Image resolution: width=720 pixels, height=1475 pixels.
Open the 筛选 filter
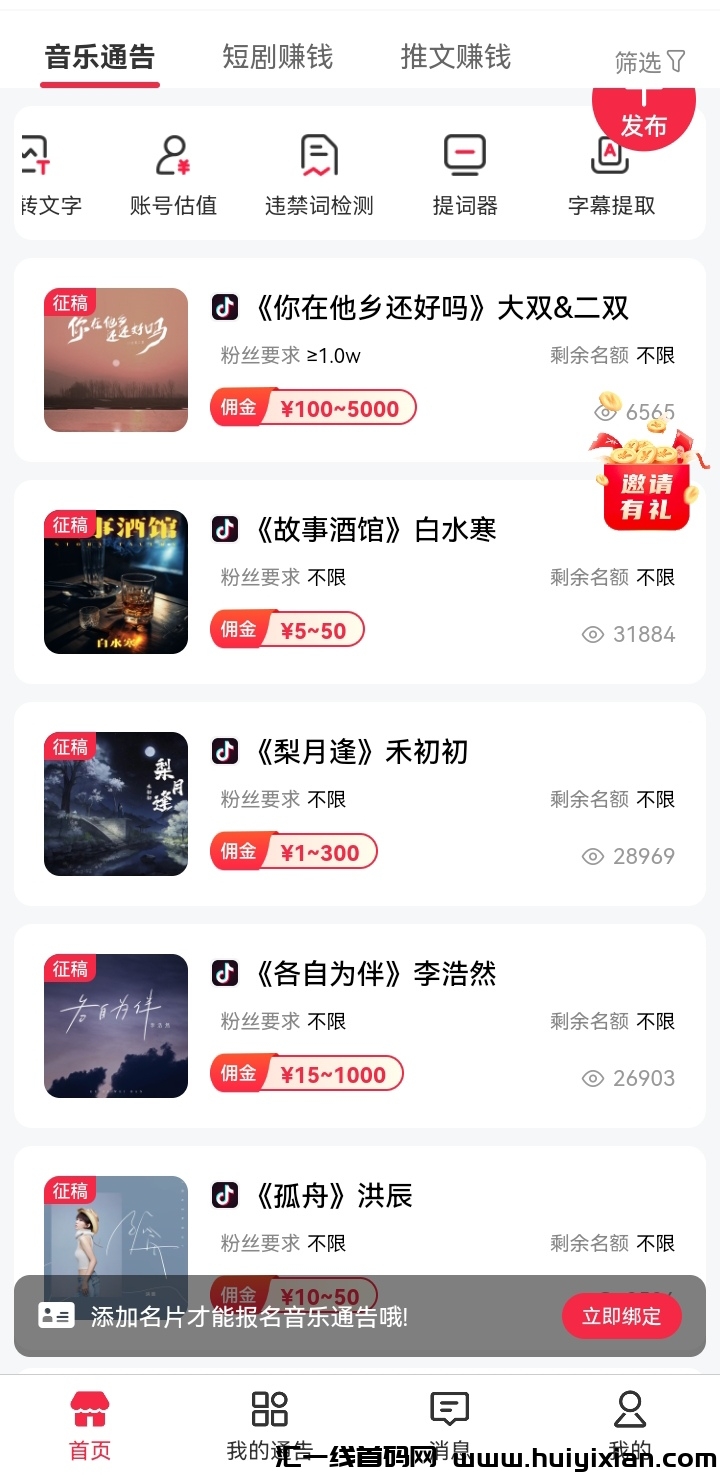650,63
